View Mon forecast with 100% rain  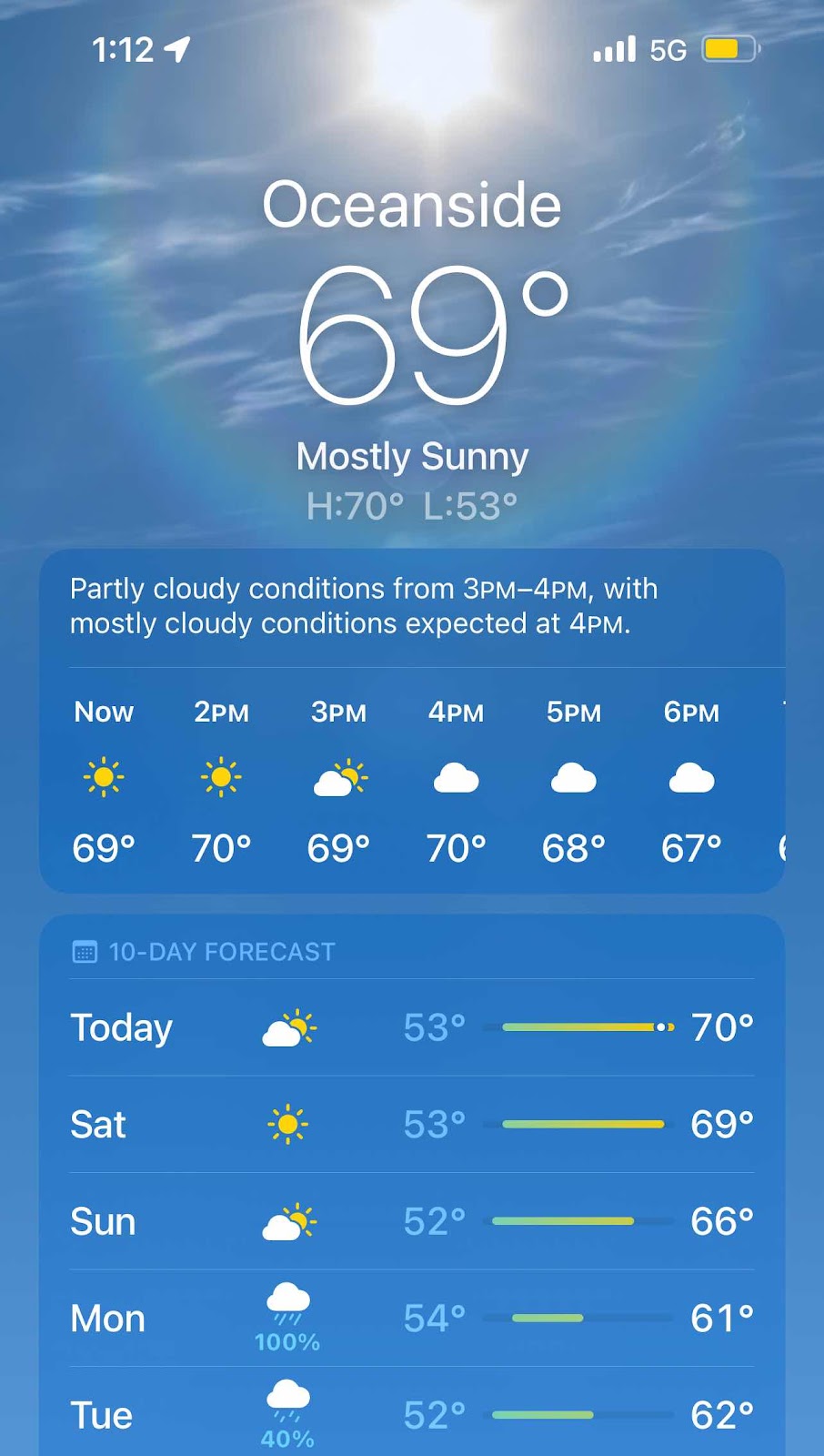(411, 1319)
